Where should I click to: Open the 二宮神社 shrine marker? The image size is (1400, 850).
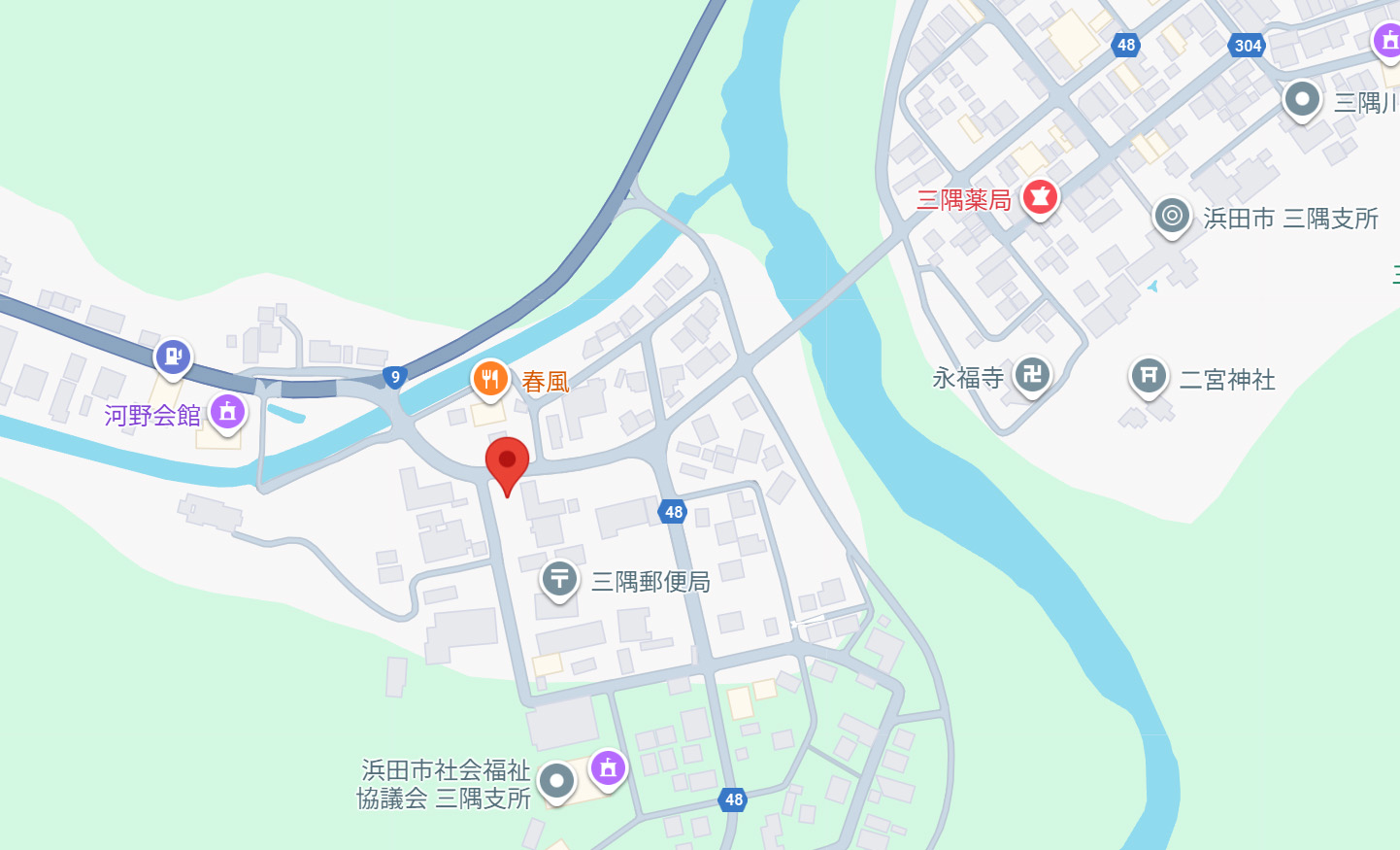1149,377
